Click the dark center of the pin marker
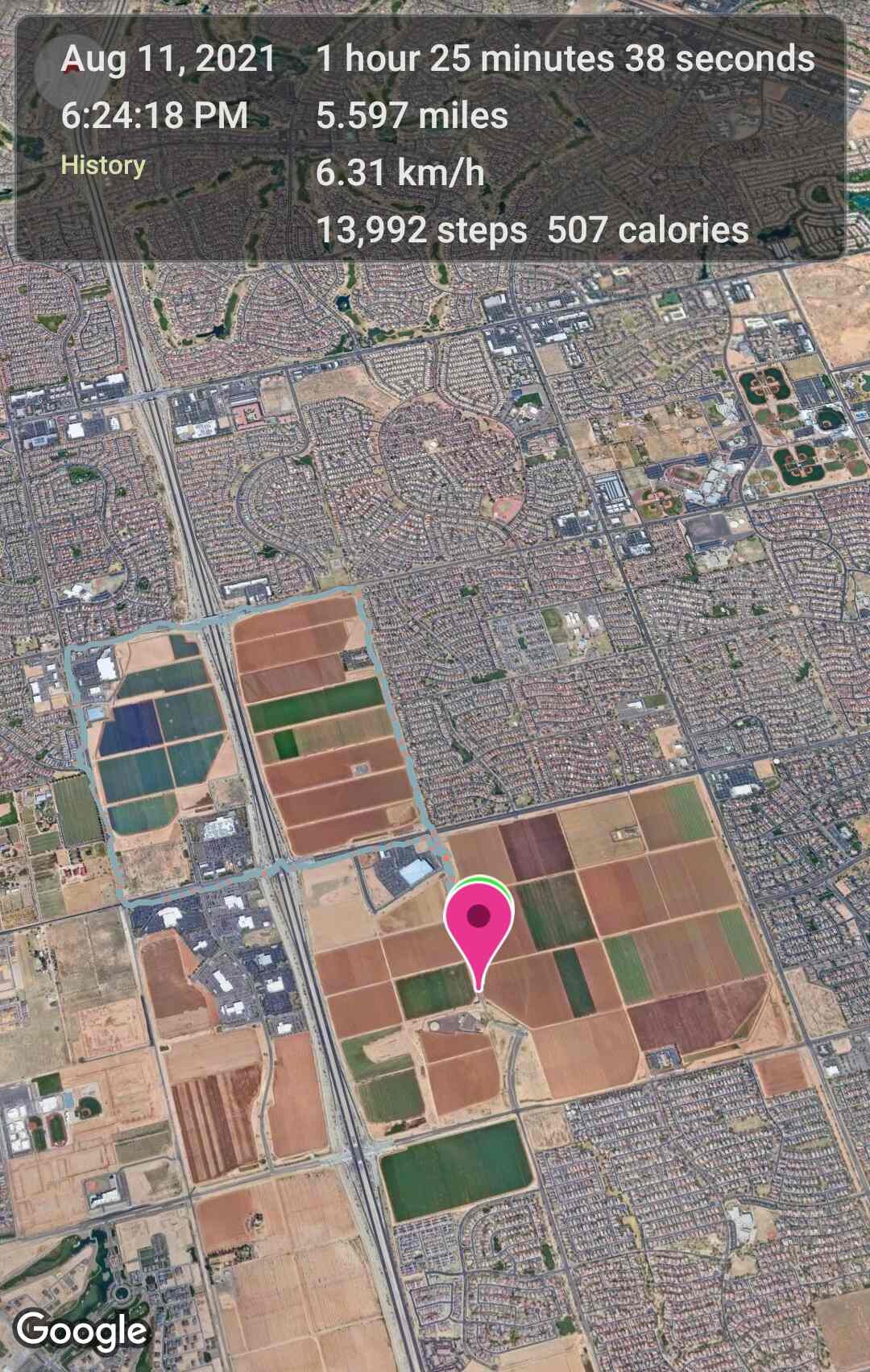Screen dimensions: 870x1372 point(479,916)
